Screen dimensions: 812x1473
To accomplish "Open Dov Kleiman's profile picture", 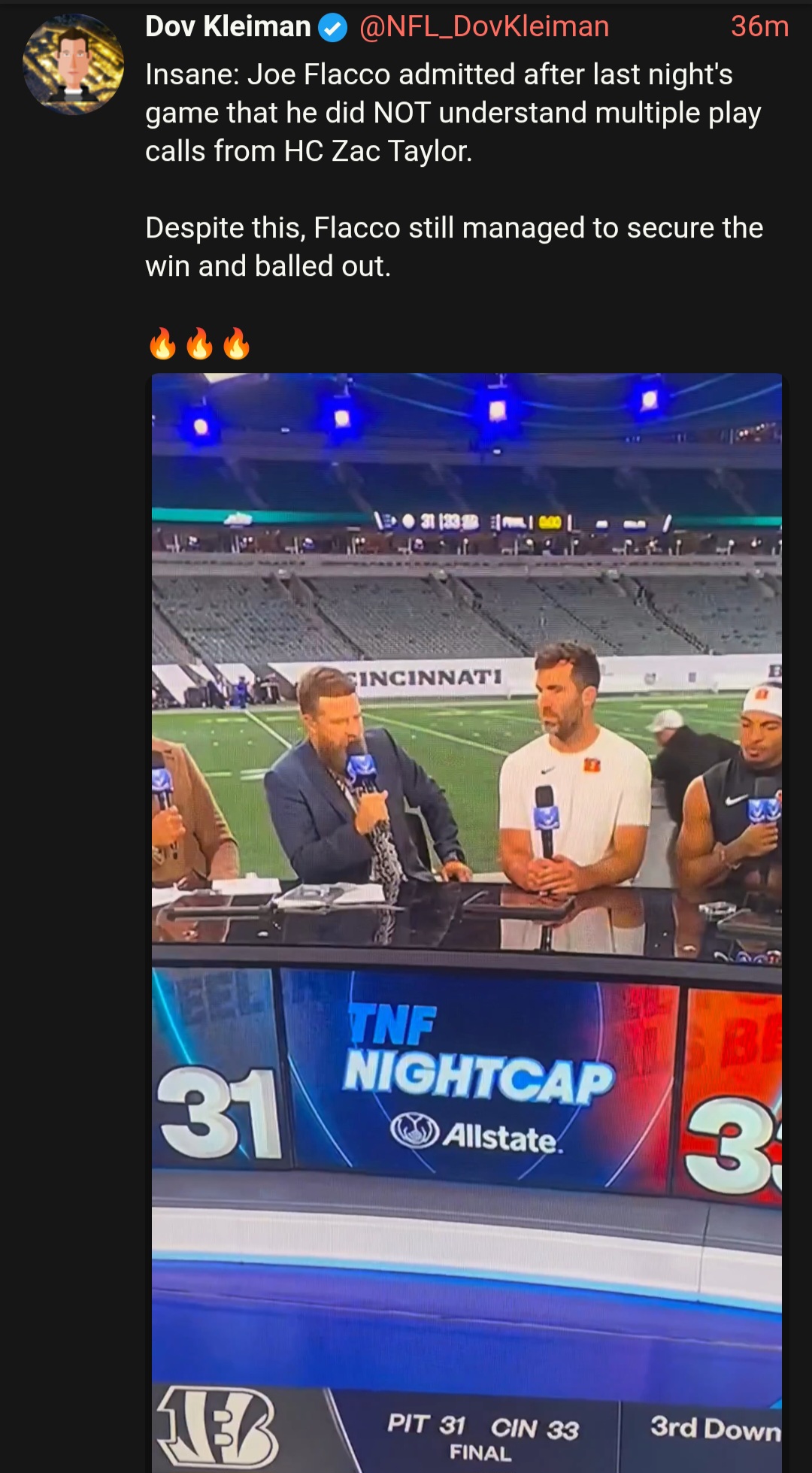I will pyautogui.click(x=73, y=65).
